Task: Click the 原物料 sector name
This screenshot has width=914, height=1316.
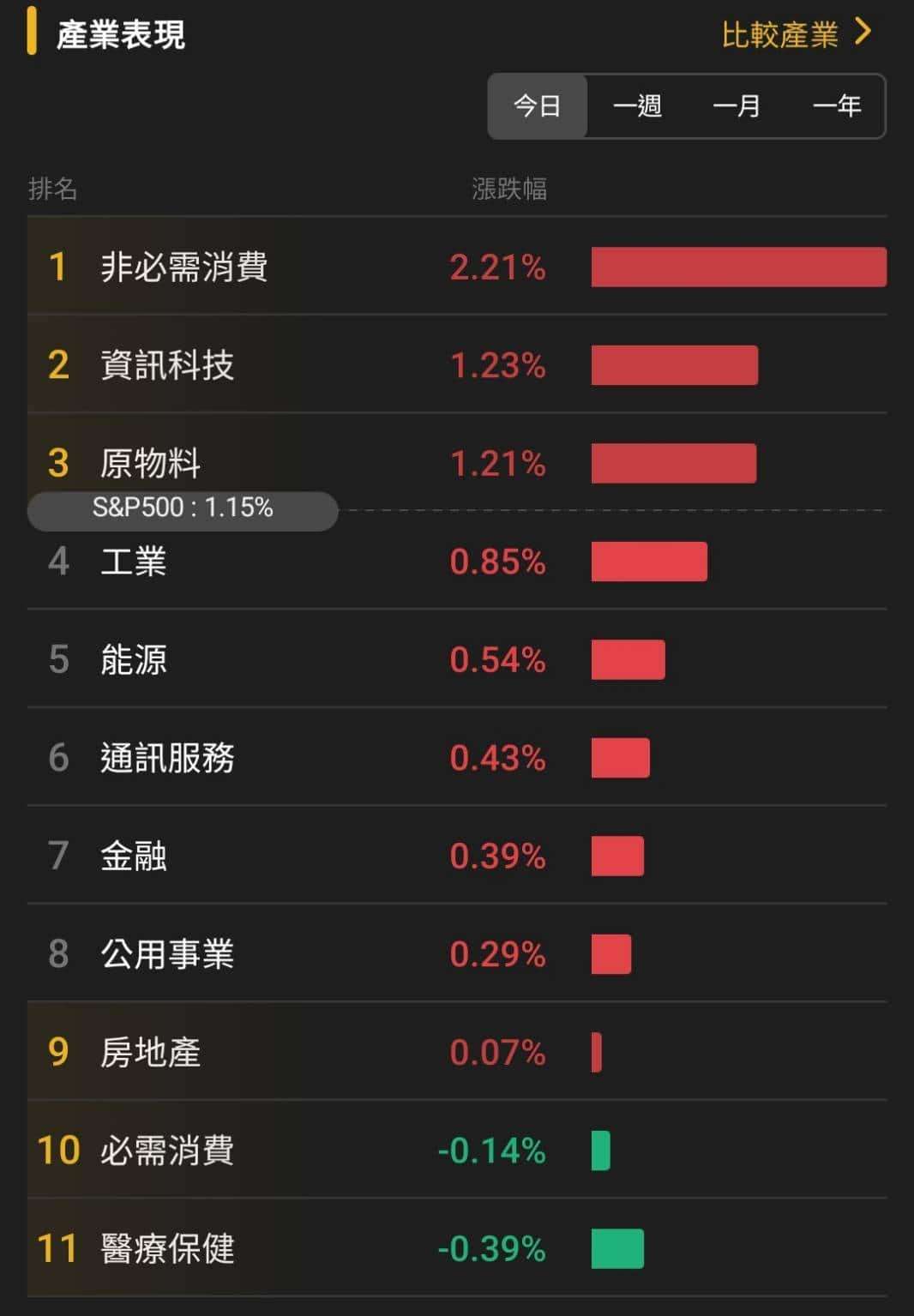Action: point(151,464)
